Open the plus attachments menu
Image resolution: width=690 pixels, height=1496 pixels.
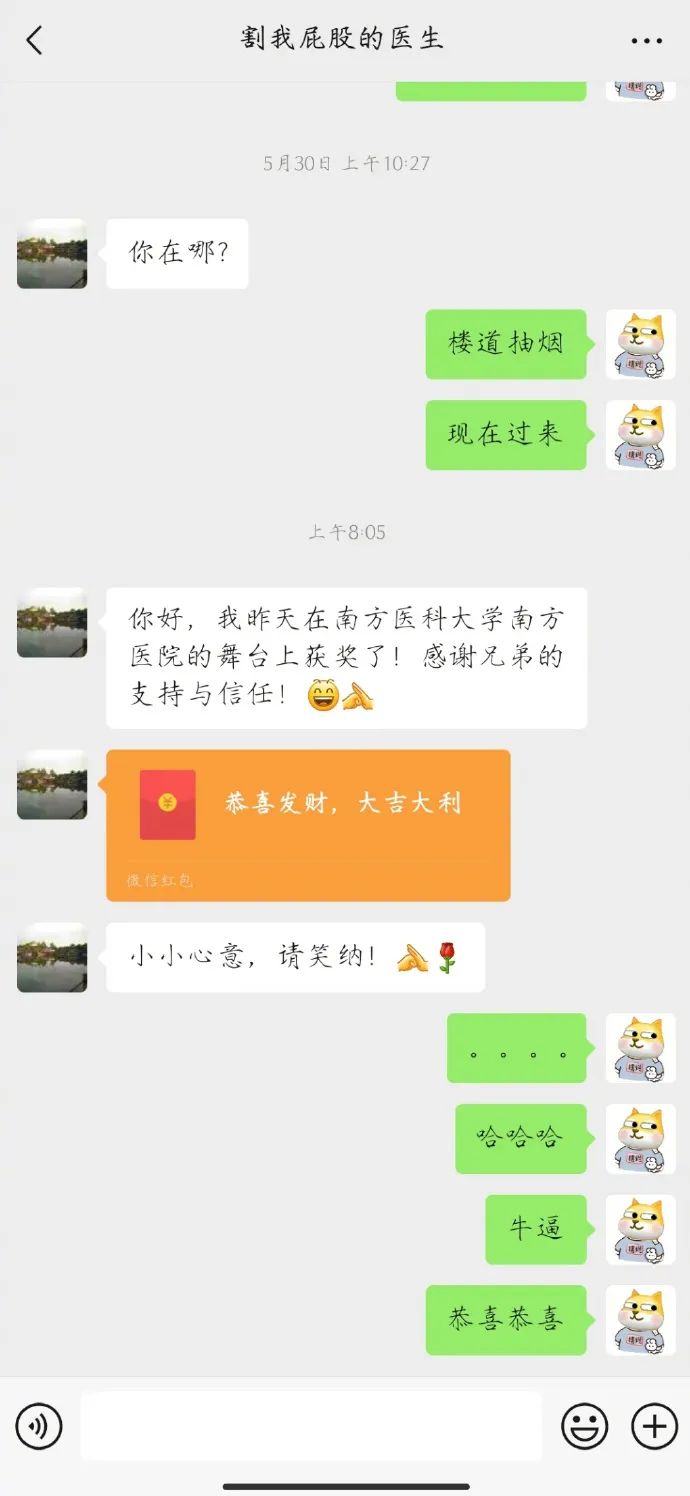(654, 1427)
